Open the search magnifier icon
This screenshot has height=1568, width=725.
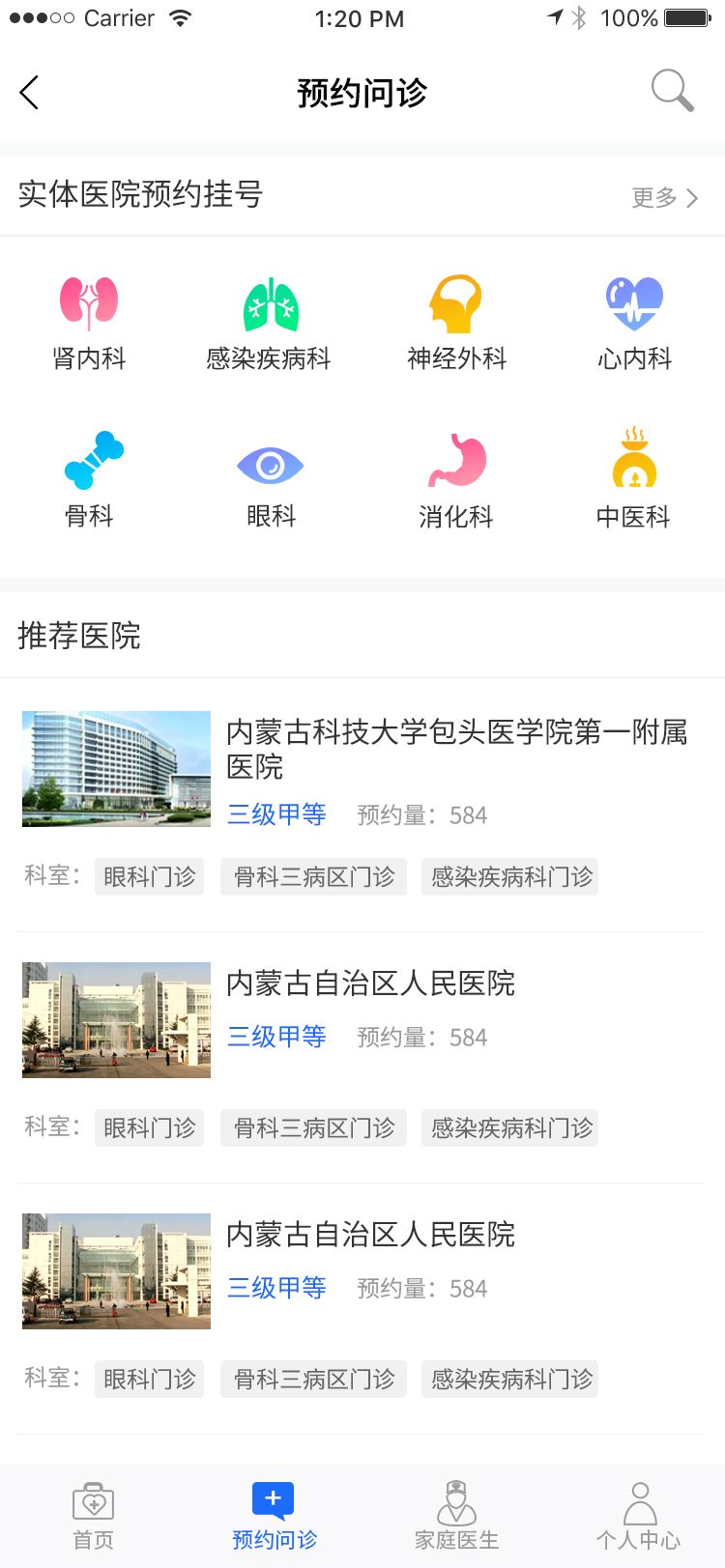tap(673, 92)
